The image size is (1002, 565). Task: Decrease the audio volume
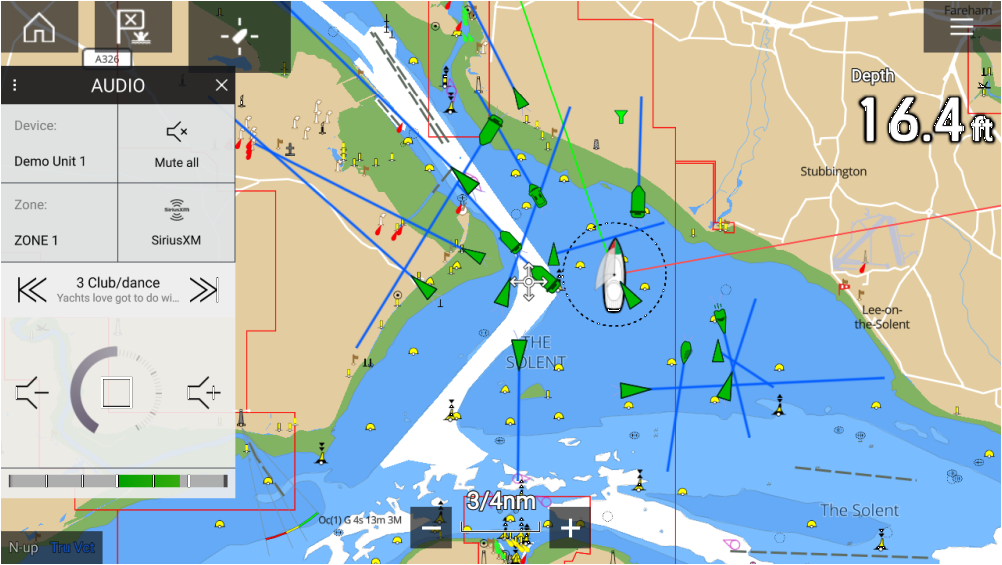32,393
